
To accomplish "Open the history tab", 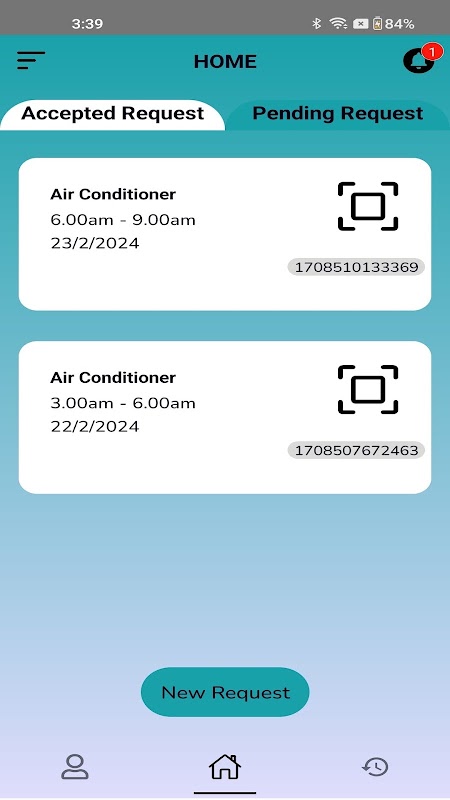I will pyautogui.click(x=375, y=767).
